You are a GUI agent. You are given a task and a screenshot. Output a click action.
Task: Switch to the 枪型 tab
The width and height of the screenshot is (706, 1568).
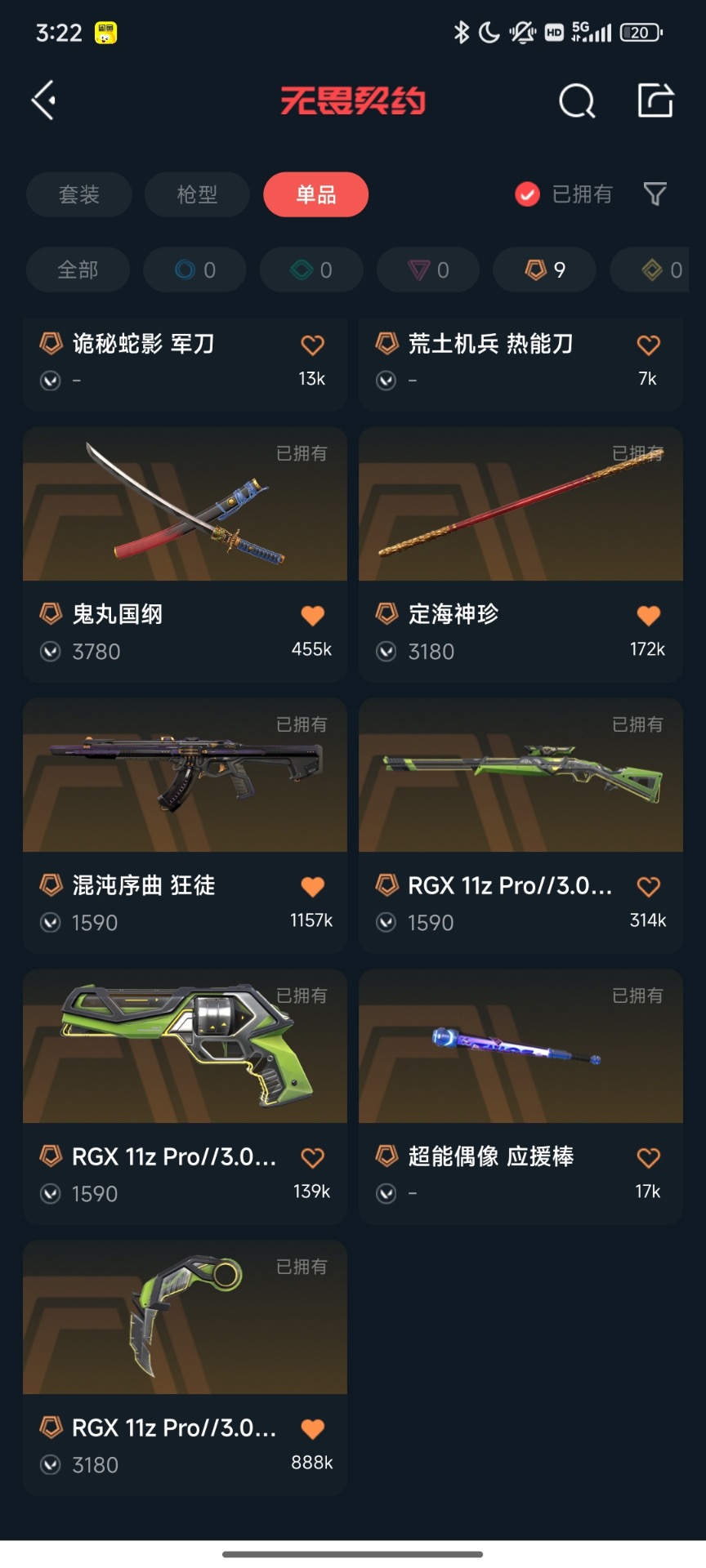tap(197, 194)
